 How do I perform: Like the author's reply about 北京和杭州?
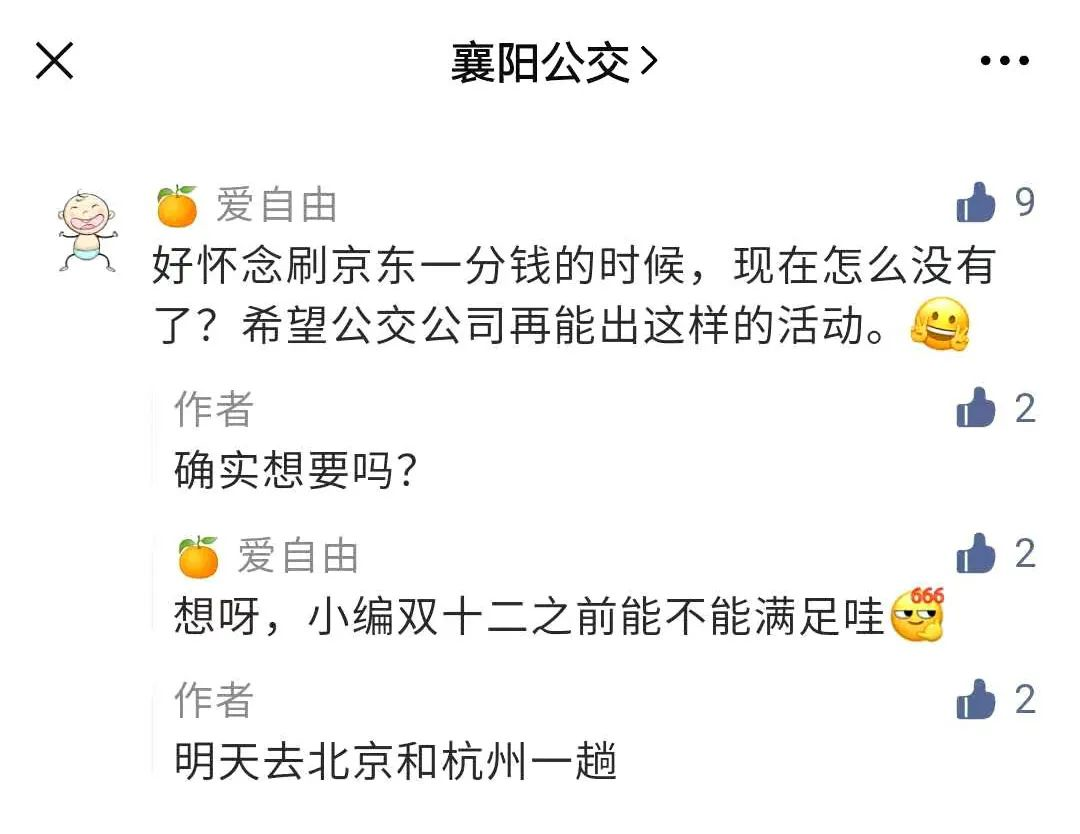point(977,699)
